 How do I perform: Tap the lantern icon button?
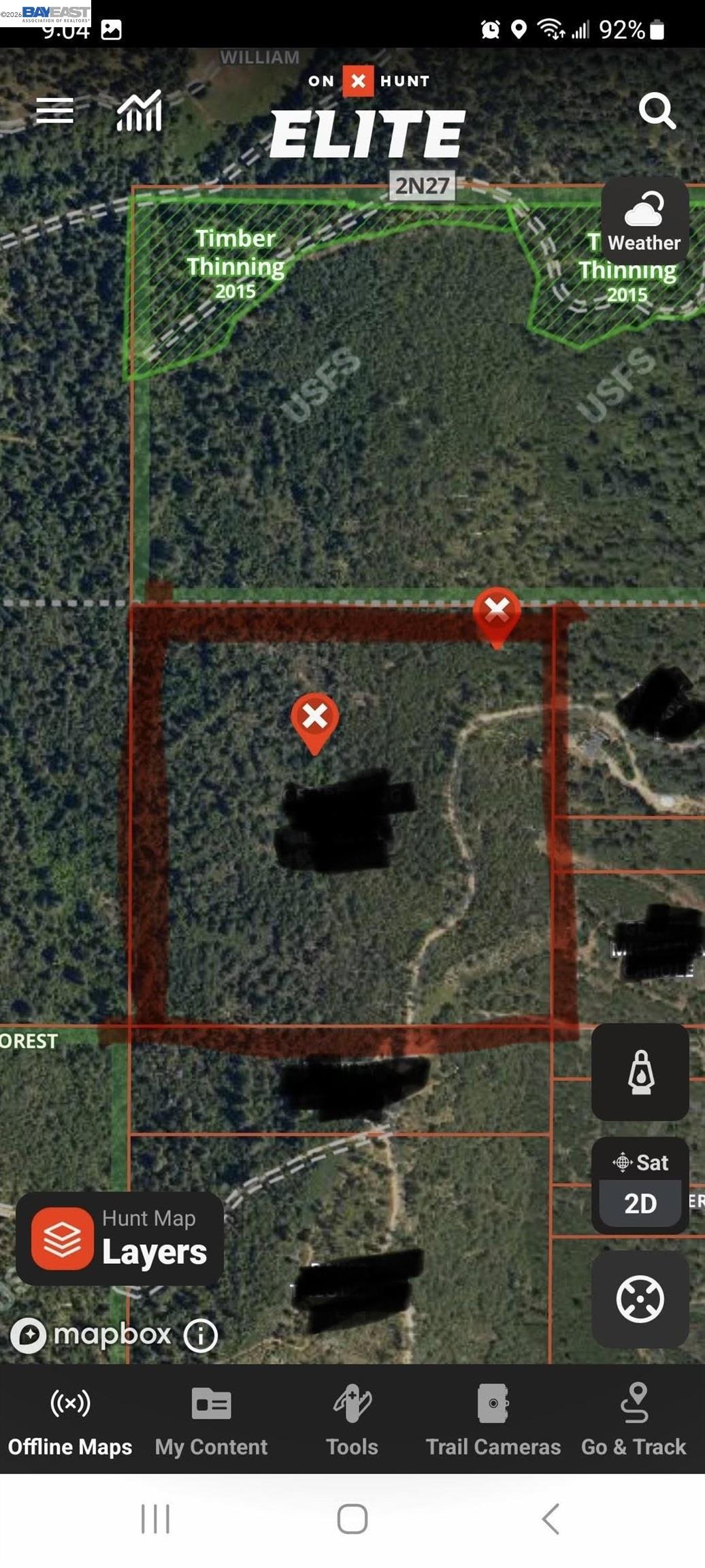click(640, 1072)
